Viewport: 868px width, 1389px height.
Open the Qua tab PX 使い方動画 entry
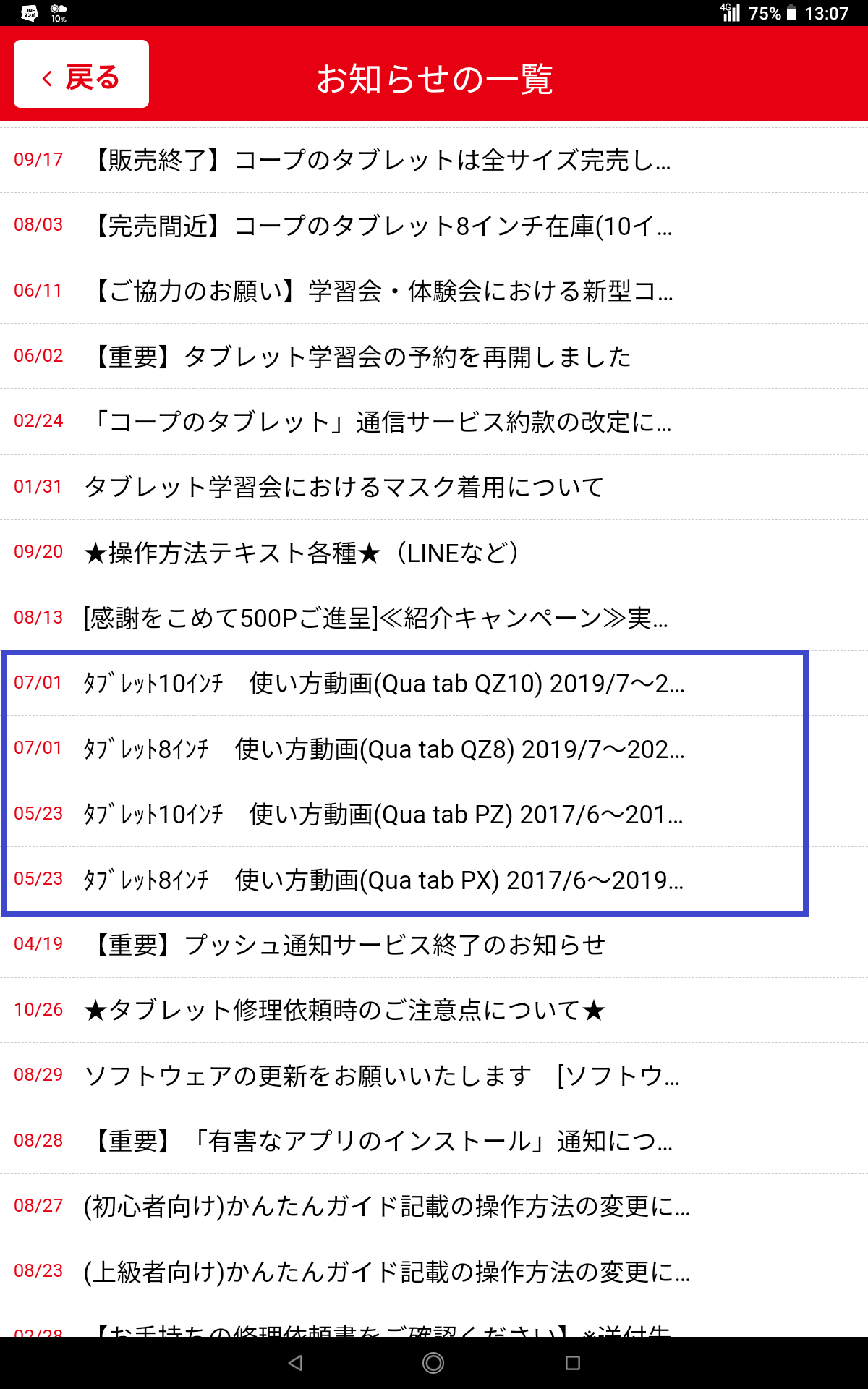click(434, 880)
